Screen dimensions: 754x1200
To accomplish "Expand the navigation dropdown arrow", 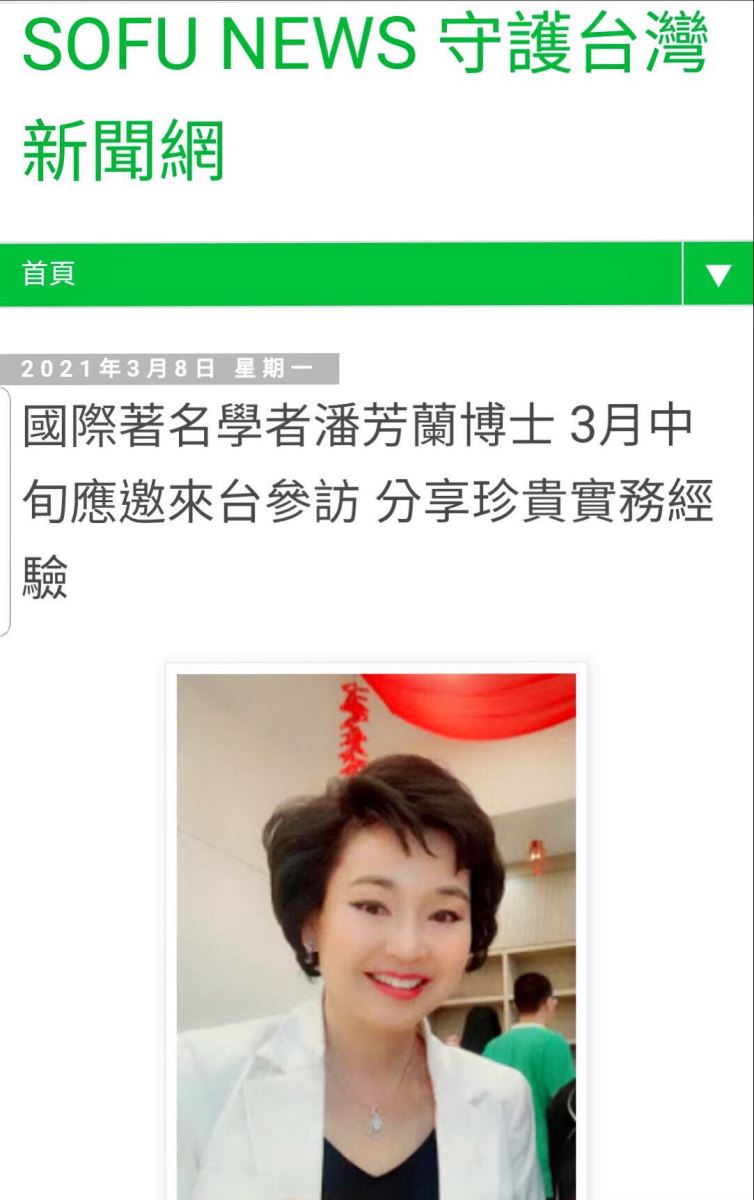I will pos(718,274).
